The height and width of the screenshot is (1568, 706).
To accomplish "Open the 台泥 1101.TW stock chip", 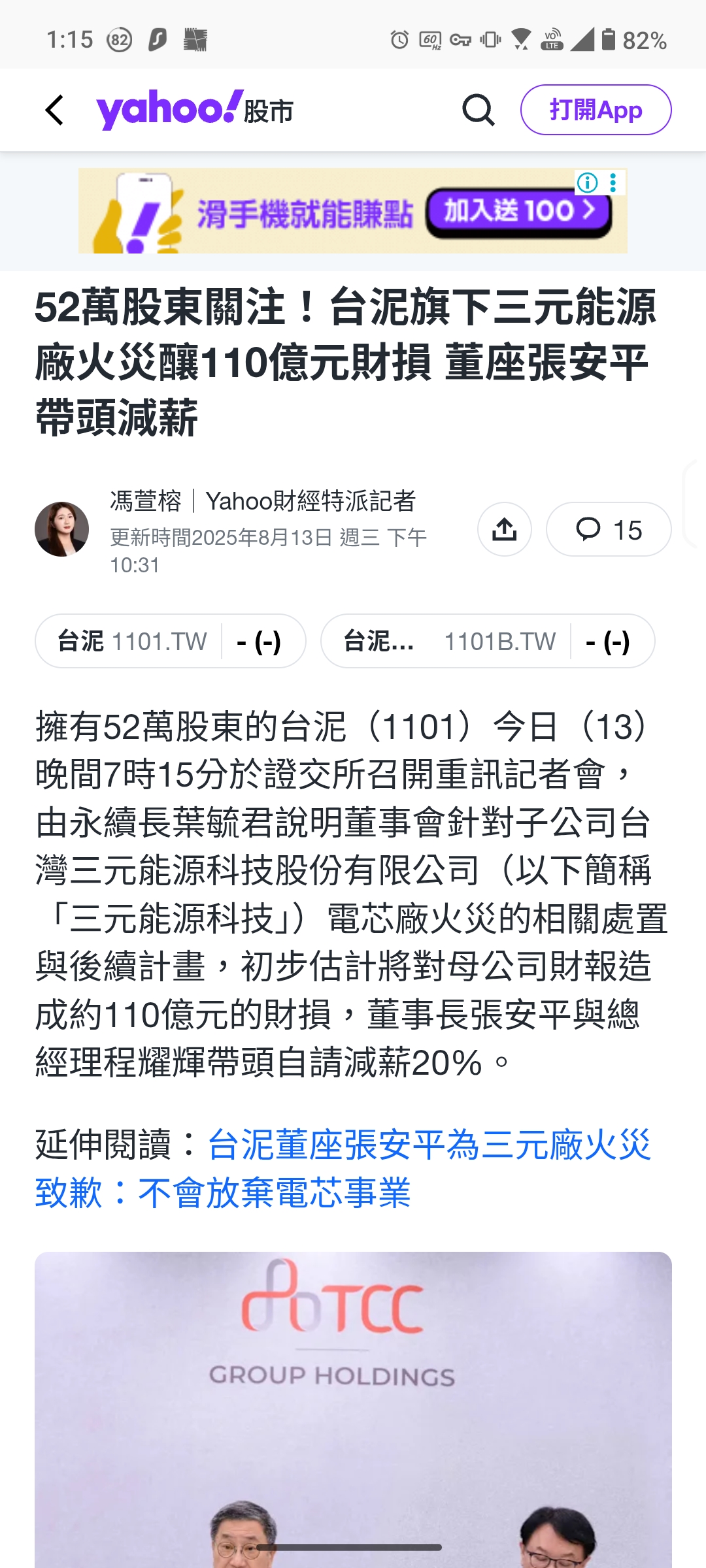I will click(170, 641).
